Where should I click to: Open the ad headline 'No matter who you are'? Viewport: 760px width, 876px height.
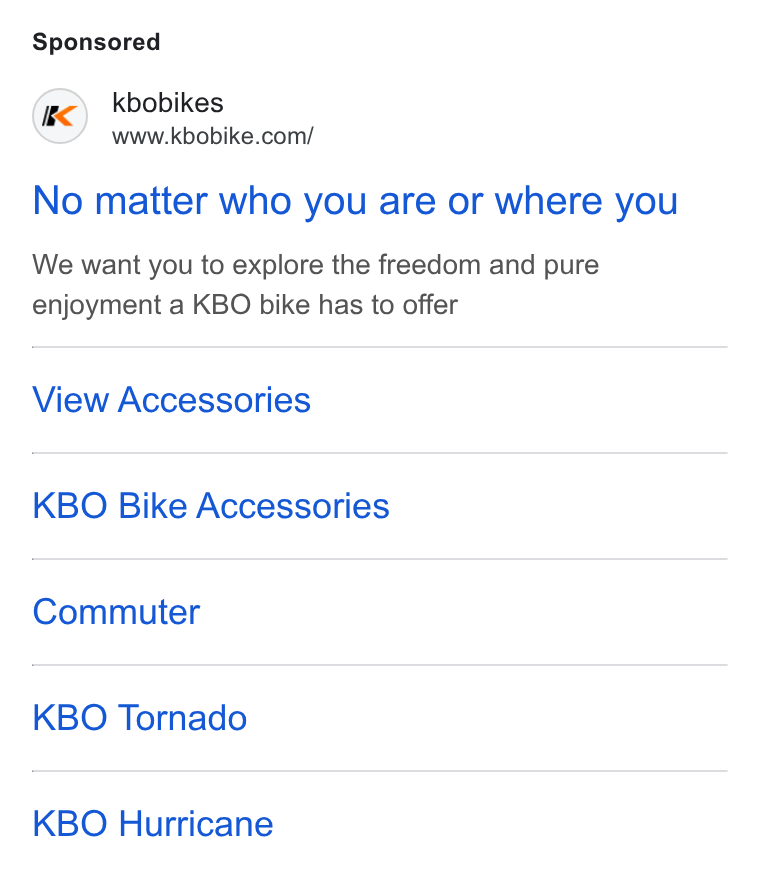click(355, 201)
